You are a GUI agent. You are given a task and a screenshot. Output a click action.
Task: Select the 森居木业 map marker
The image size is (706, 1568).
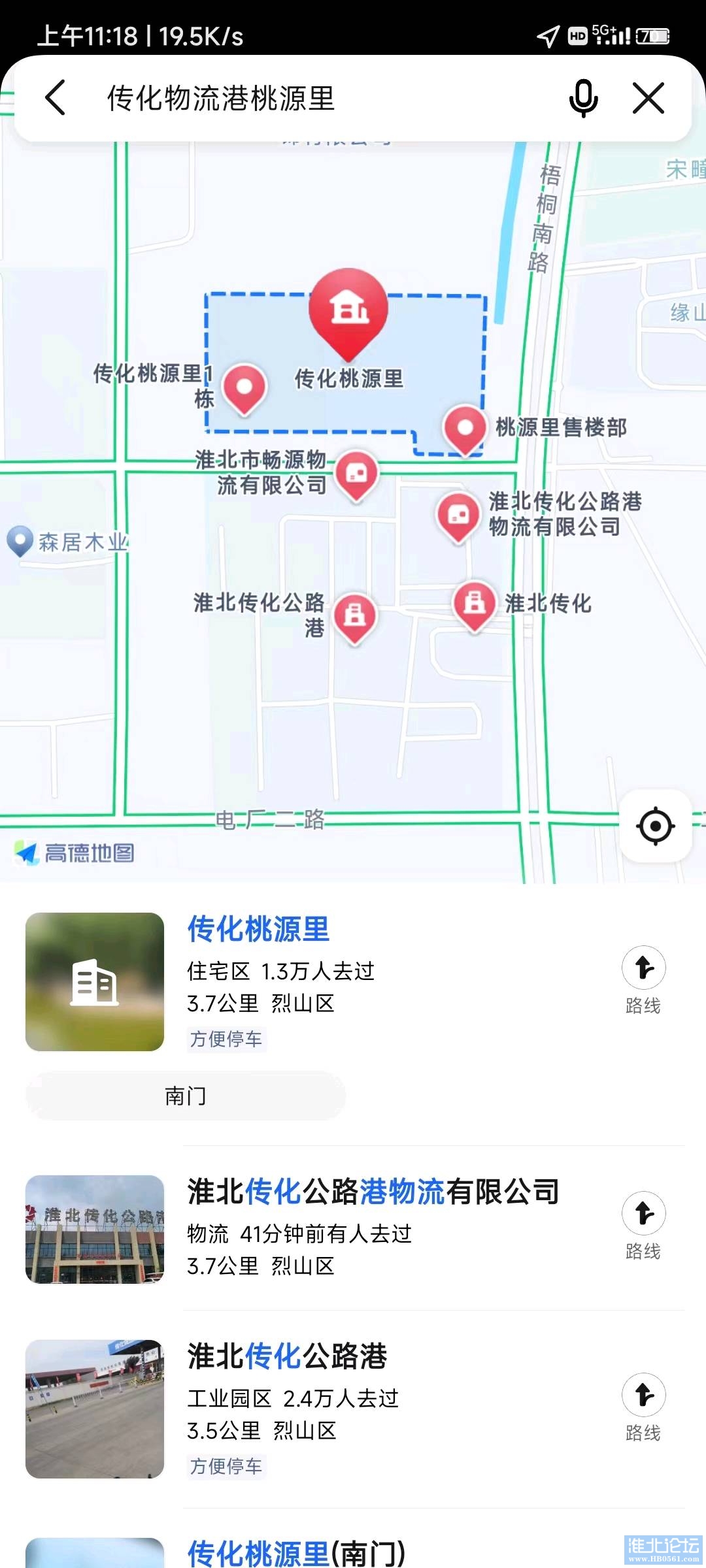(x=20, y=540)
